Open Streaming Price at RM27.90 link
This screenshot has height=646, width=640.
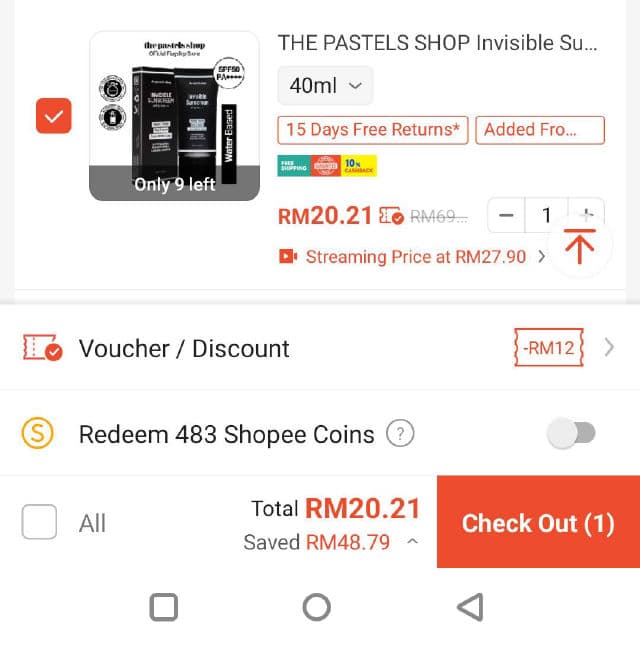[x=415, y=257]
